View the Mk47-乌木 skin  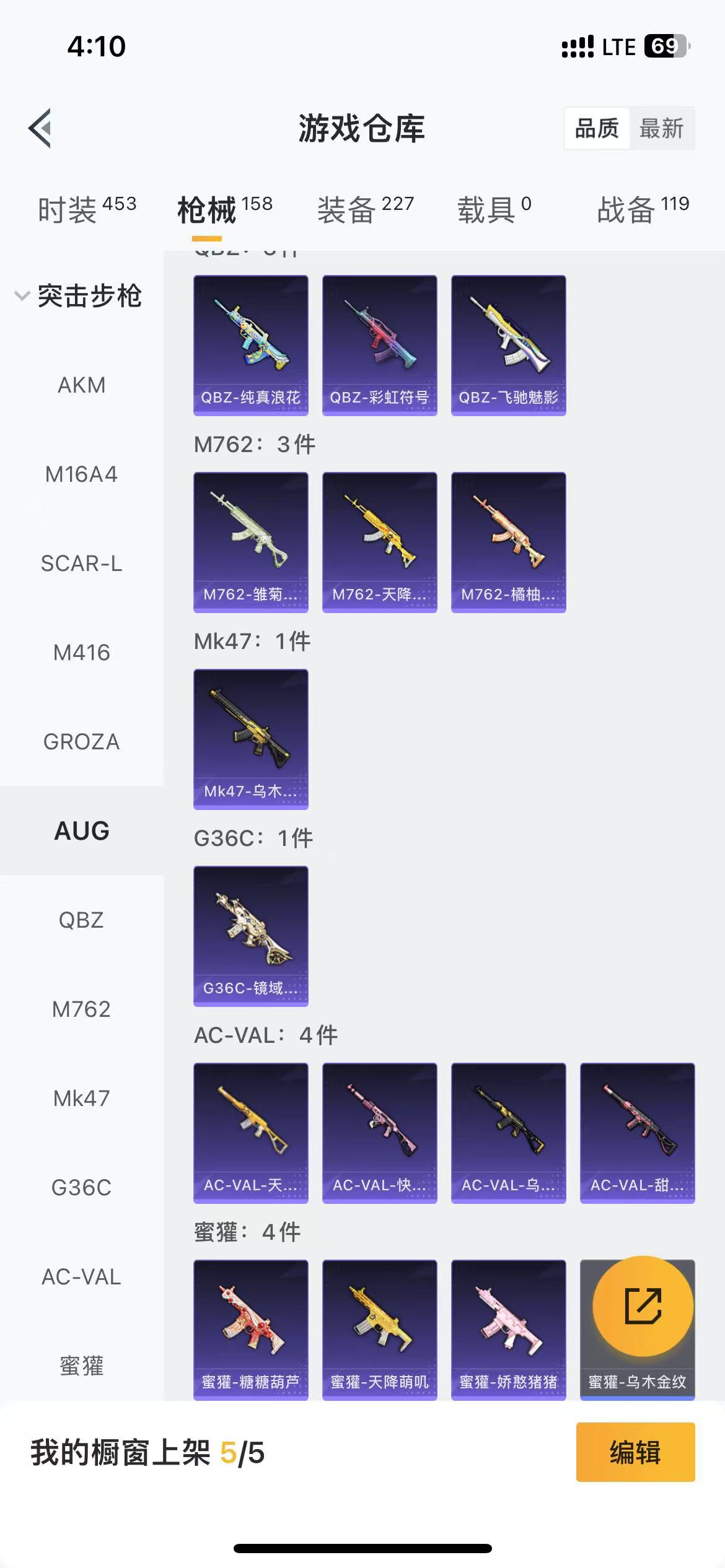(x=251, y=739)
